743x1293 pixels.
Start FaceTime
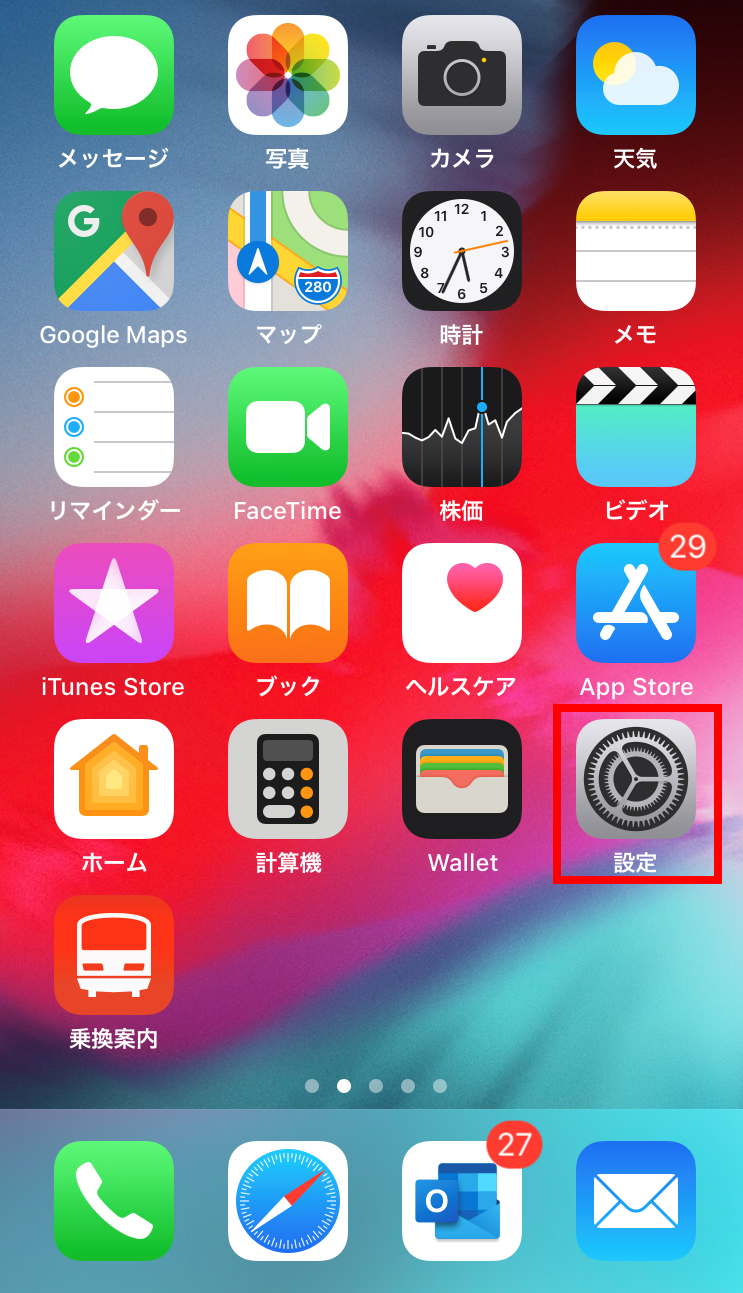(x=287, y=427)
